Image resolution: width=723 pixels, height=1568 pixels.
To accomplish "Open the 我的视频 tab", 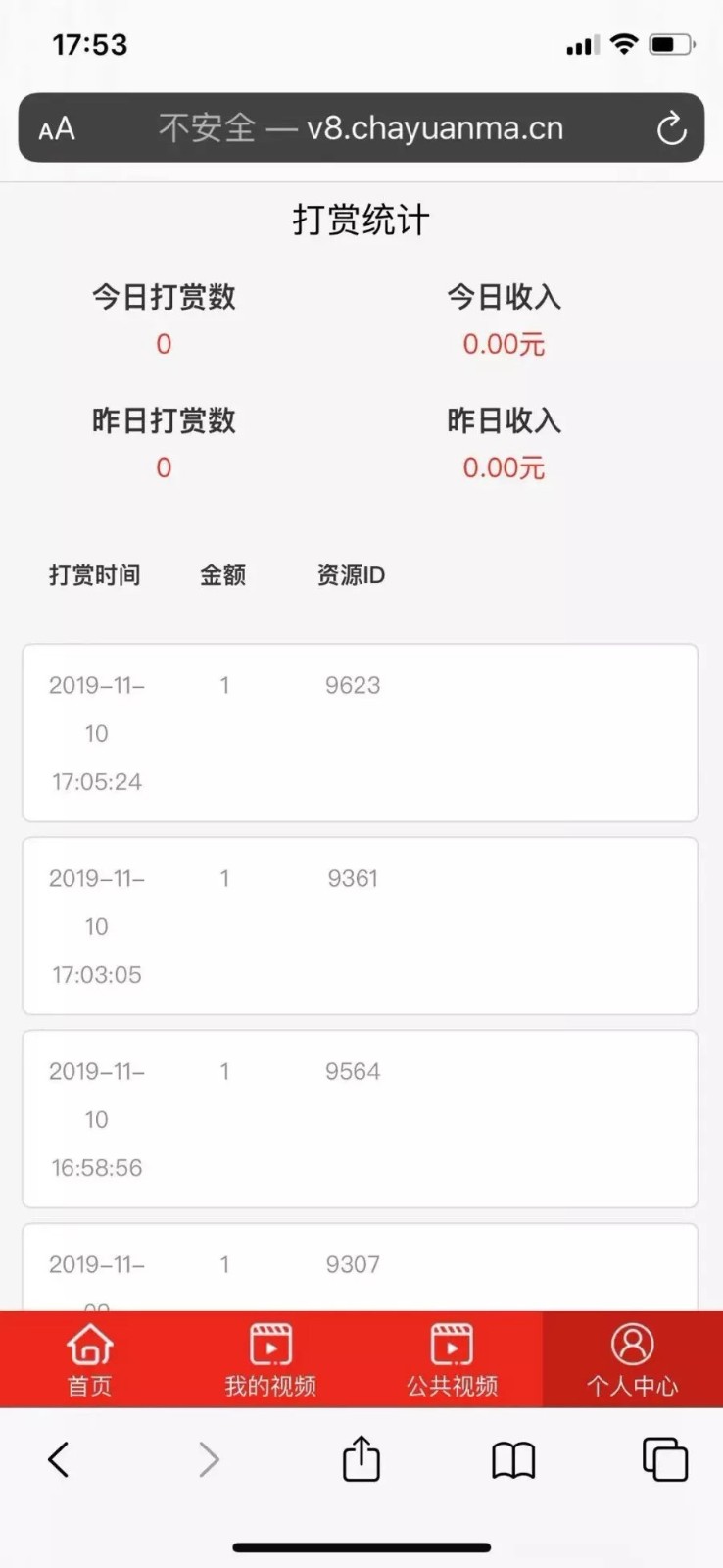I will (x=270, y=1359).
